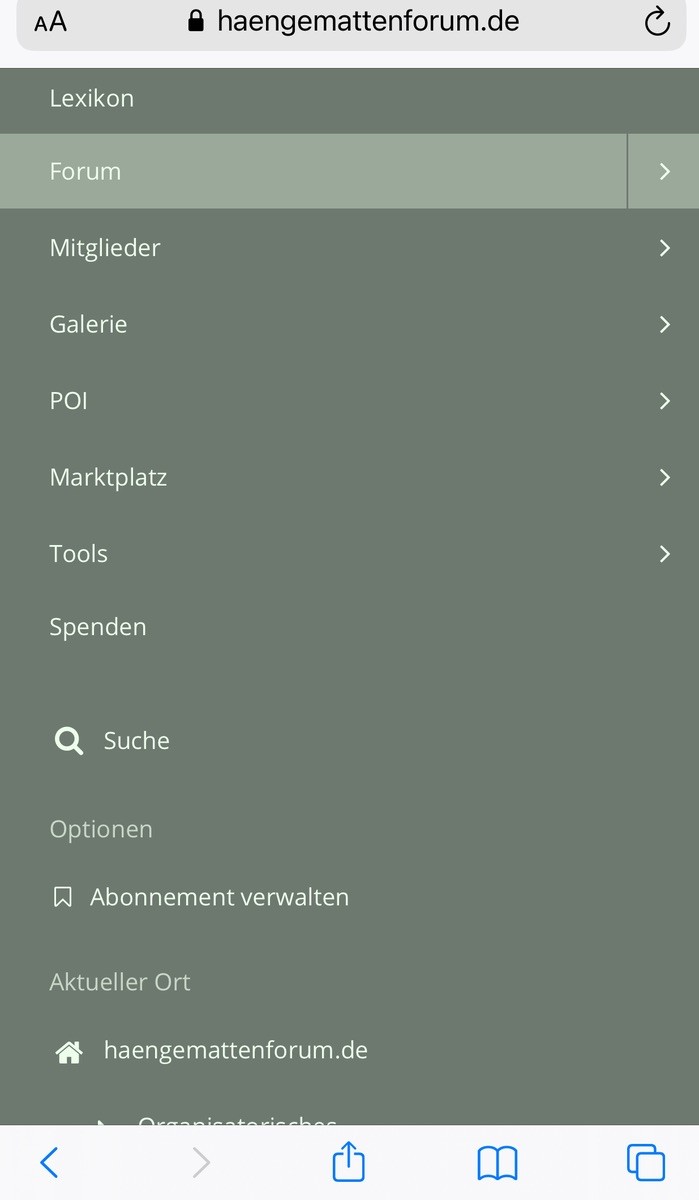
Task: Open the Mitglieder menu entry
Action: point(105,248)
